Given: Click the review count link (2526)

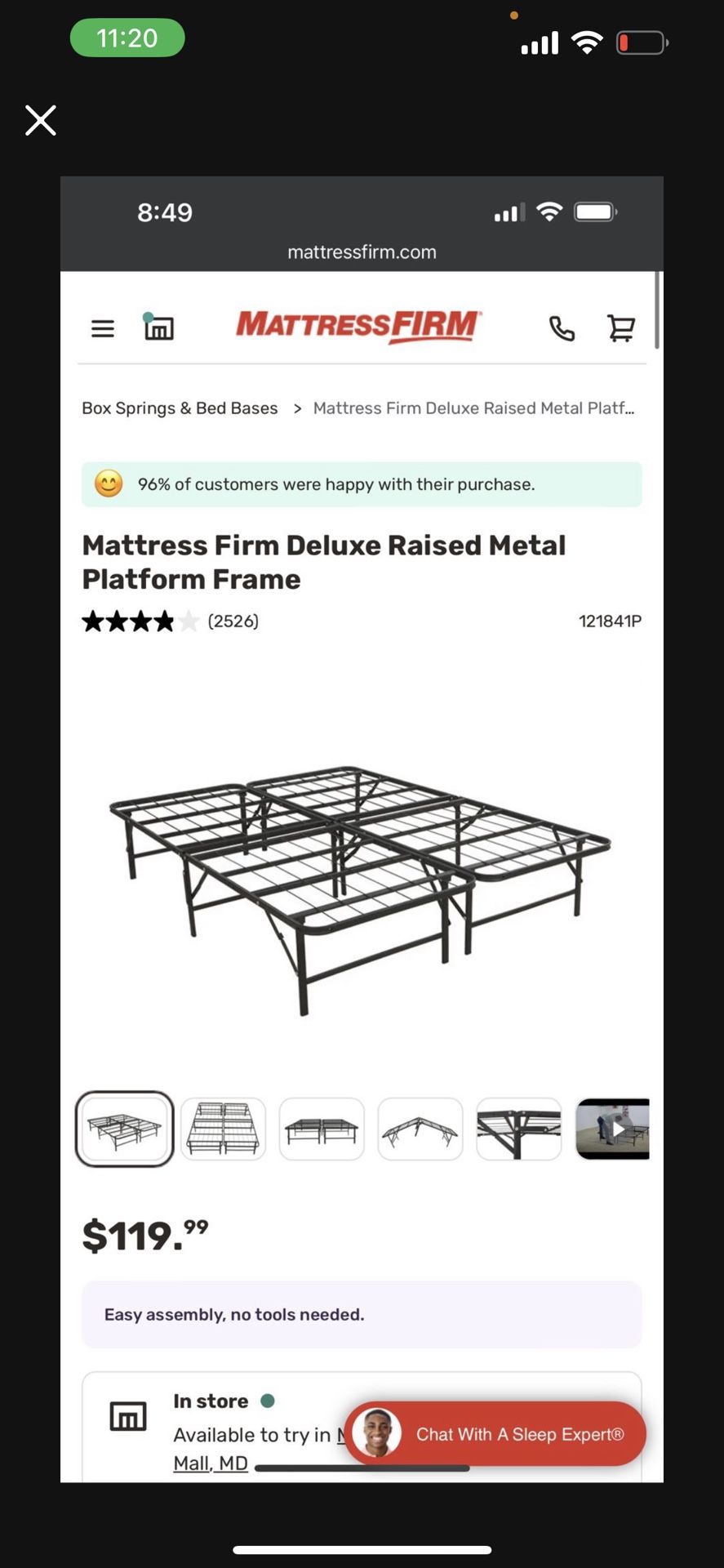Looking at the screenshot, I should coord(233,621).
